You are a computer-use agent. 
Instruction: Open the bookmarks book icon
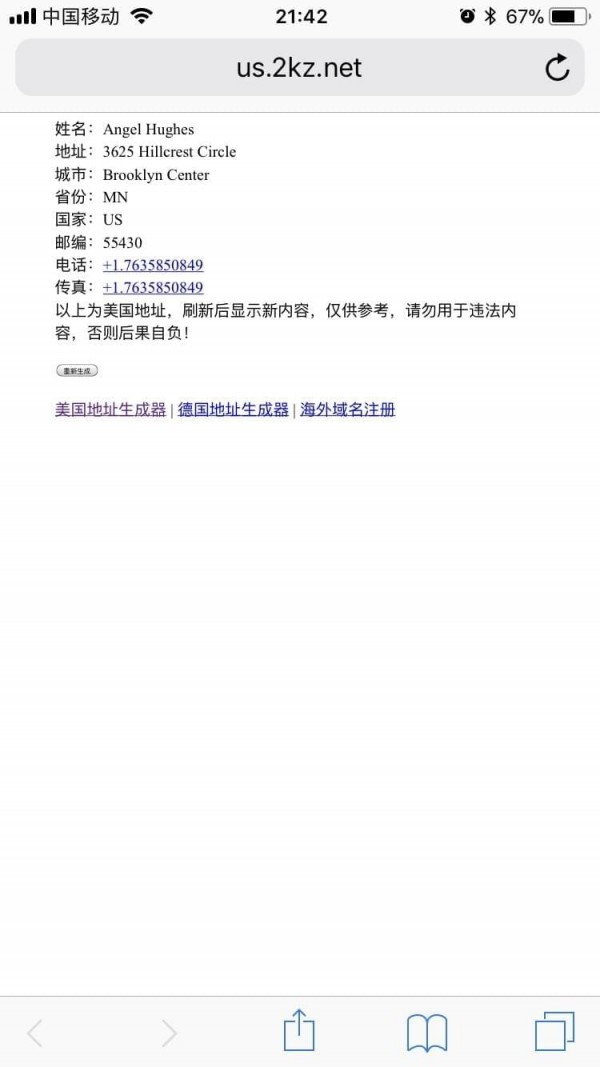click(427, 1032)
